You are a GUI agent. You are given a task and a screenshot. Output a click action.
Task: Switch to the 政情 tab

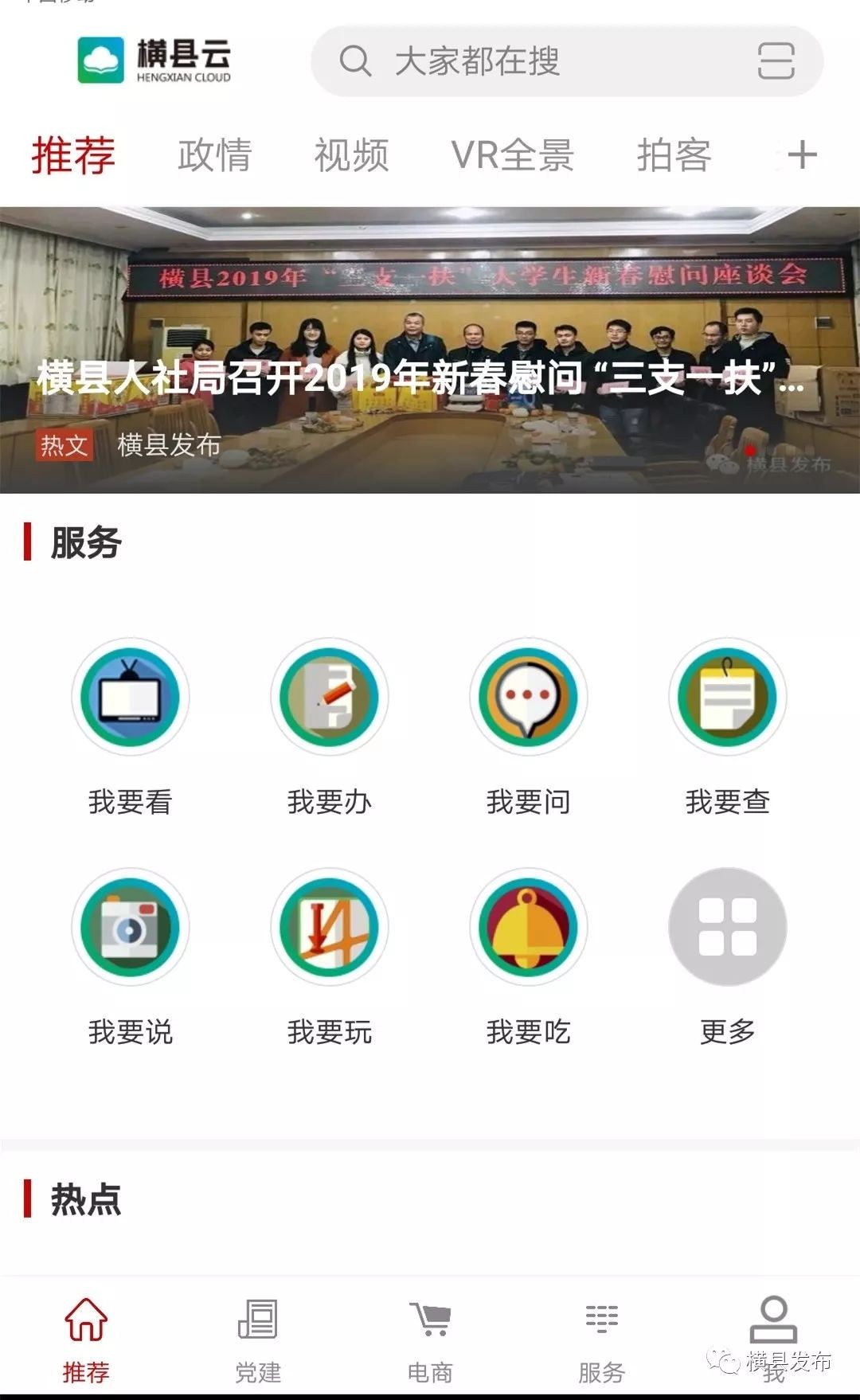214,154
